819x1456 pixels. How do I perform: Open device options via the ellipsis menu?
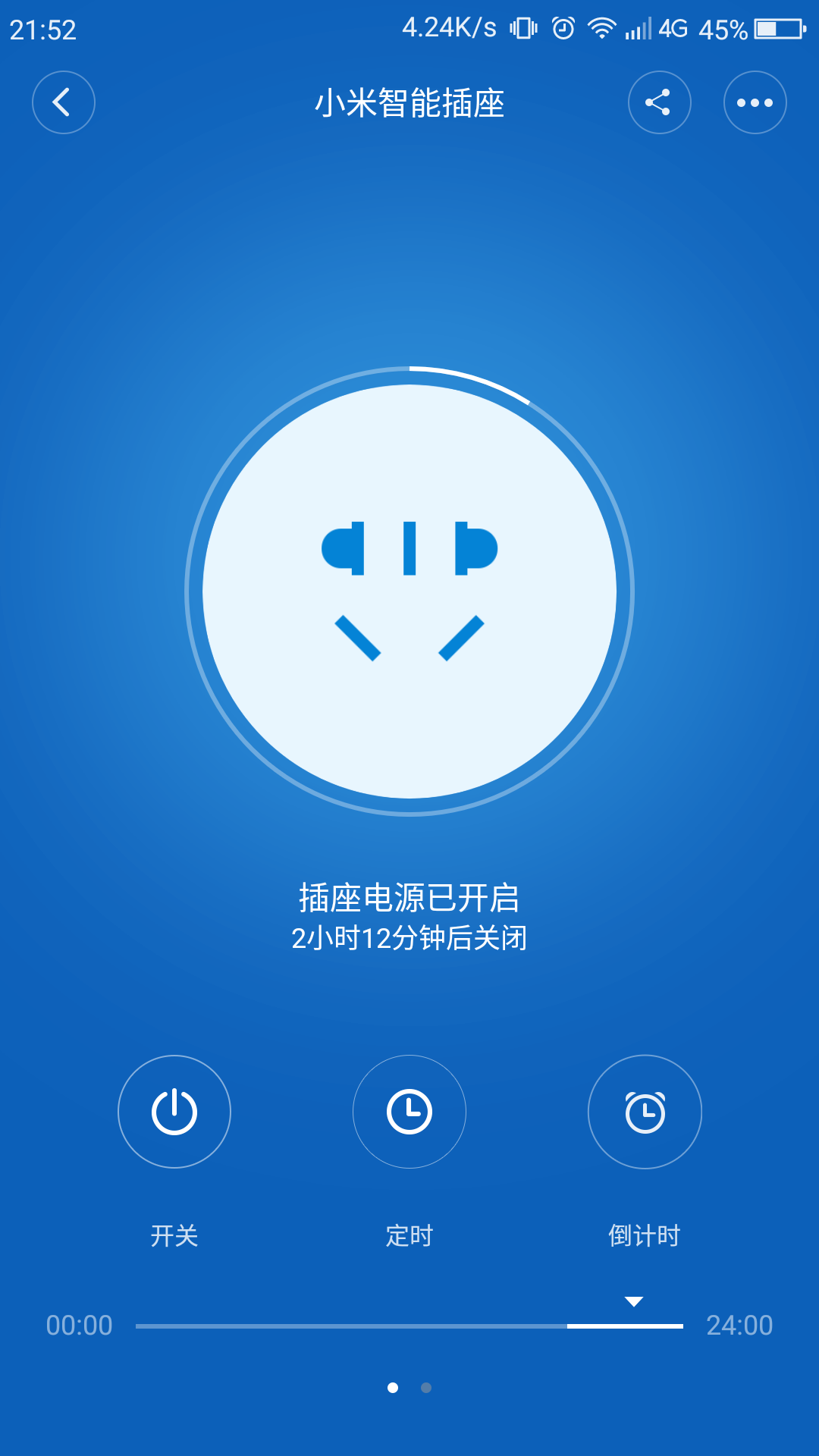click(x=755, y=102)
